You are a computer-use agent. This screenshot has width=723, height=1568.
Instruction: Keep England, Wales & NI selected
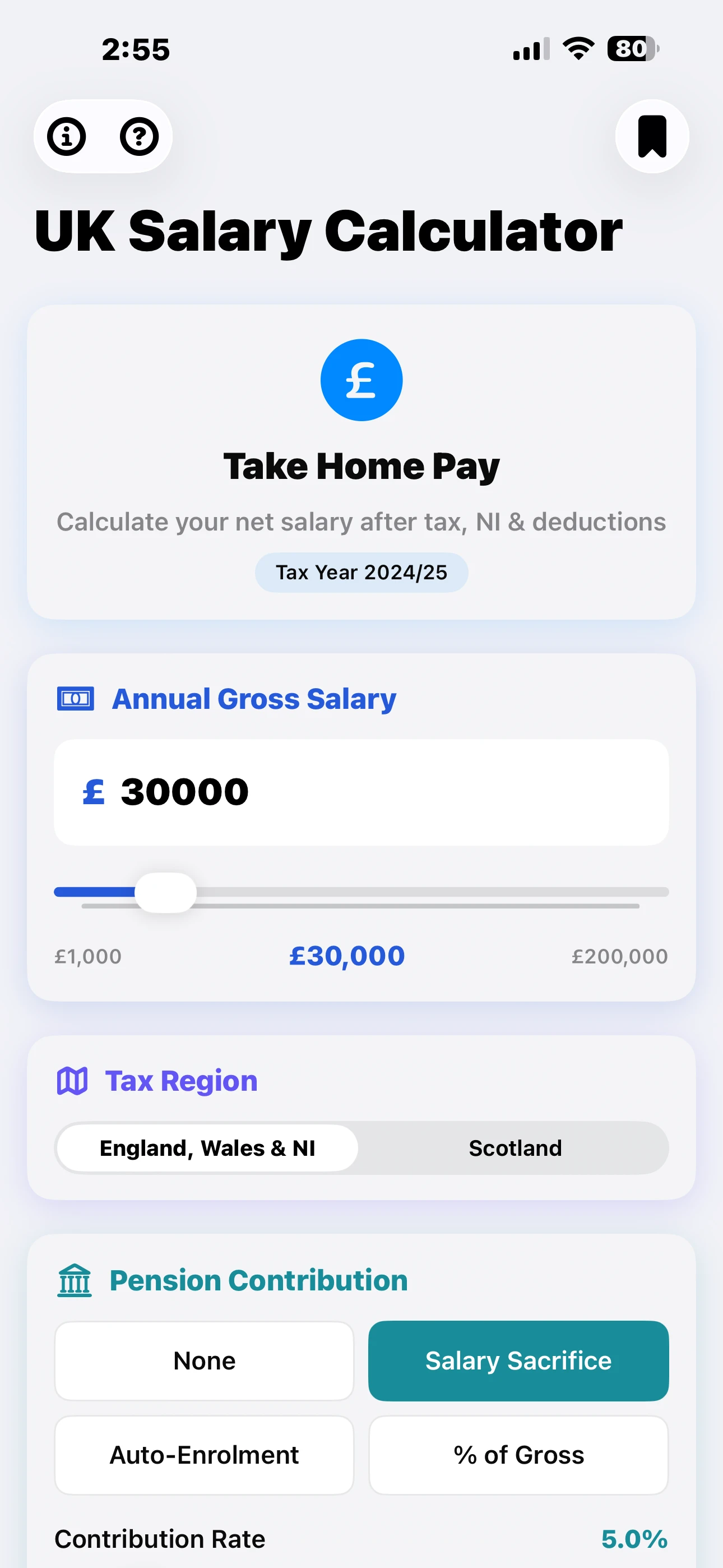[207, 1148]
